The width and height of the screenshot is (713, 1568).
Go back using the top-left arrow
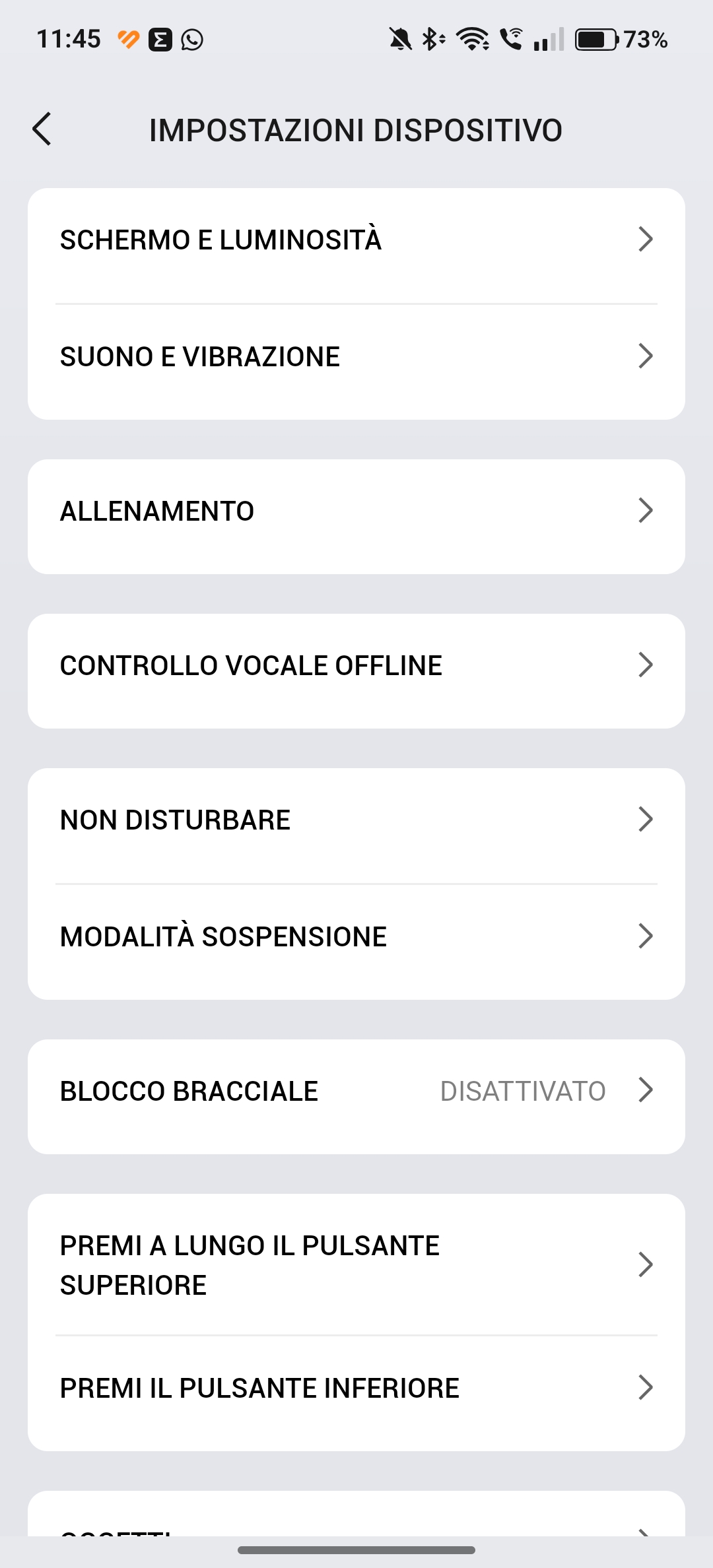(42, 129)
